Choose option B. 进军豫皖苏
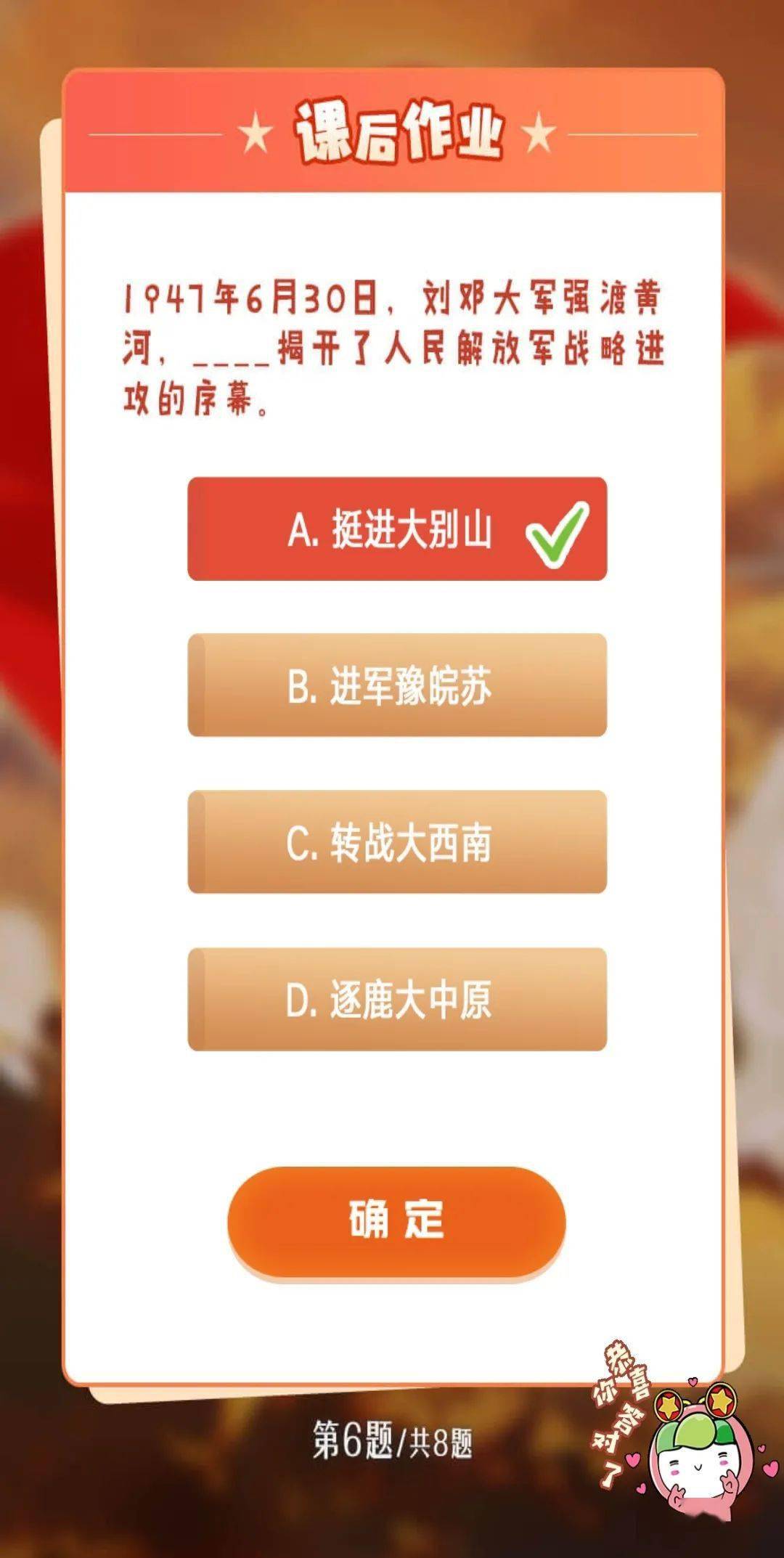This screenshot has height=1558, width=784. click(x=396, y=685)
